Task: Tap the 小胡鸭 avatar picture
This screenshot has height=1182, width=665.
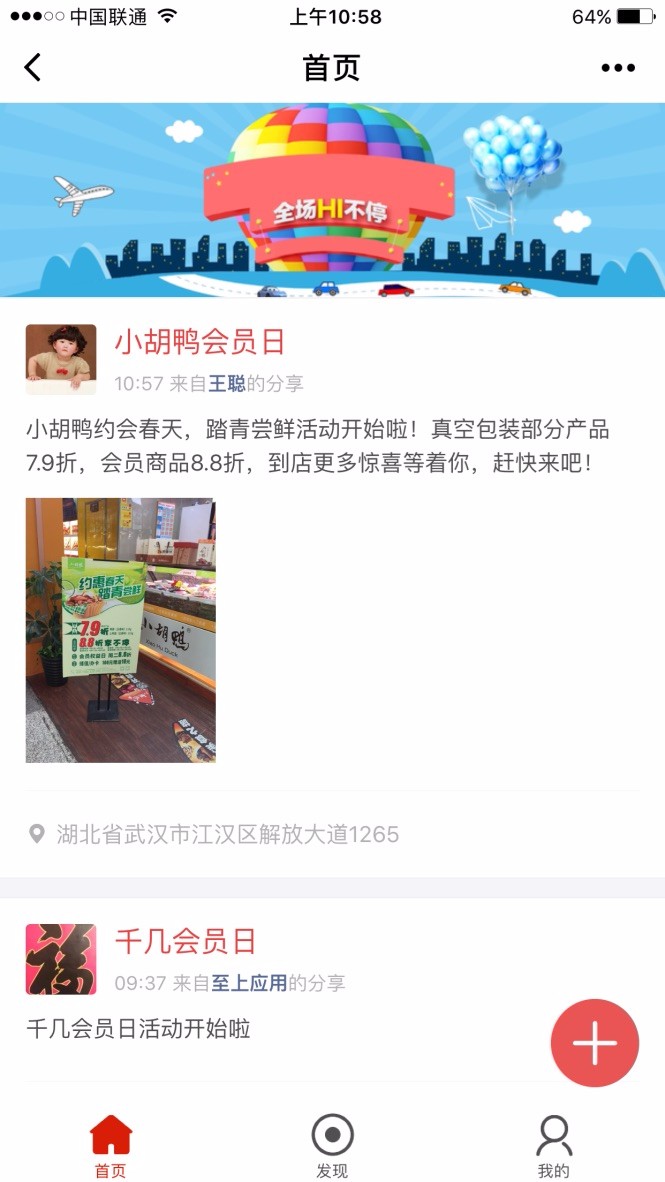Action: (x=61, y=359)
